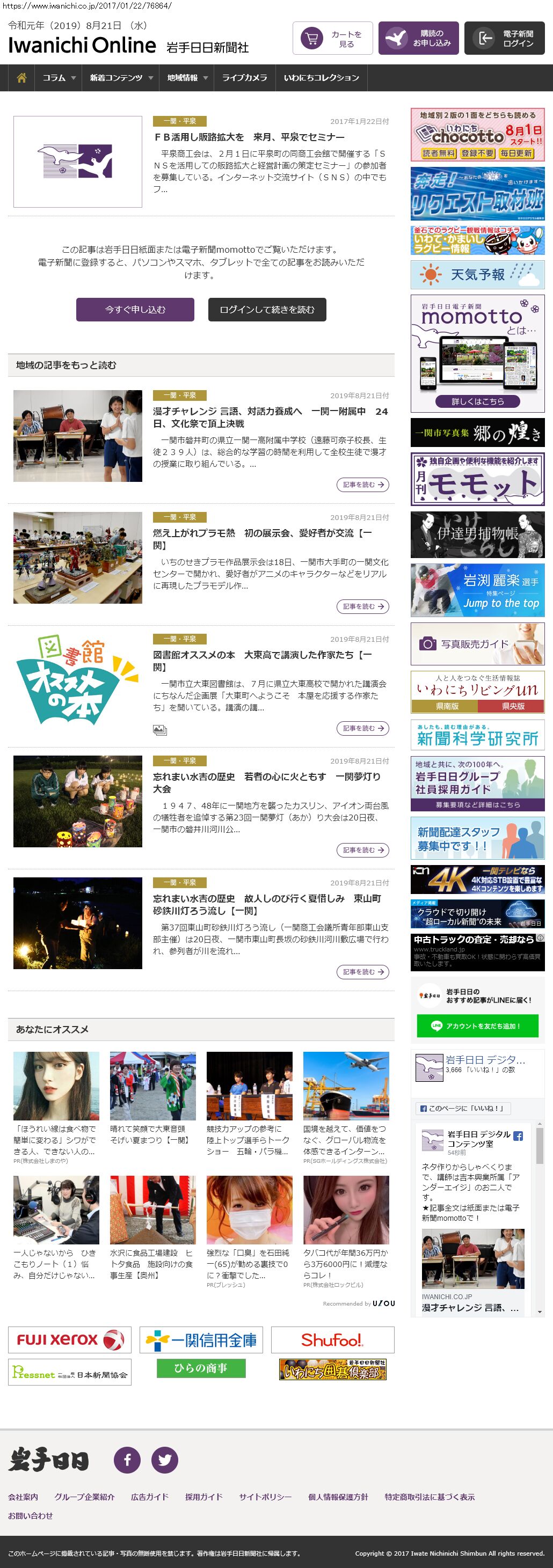Viewport: 553px width, 1568px height.
Task: Open the 天気予報 weather banner
Action: click(x=477, y=275)
